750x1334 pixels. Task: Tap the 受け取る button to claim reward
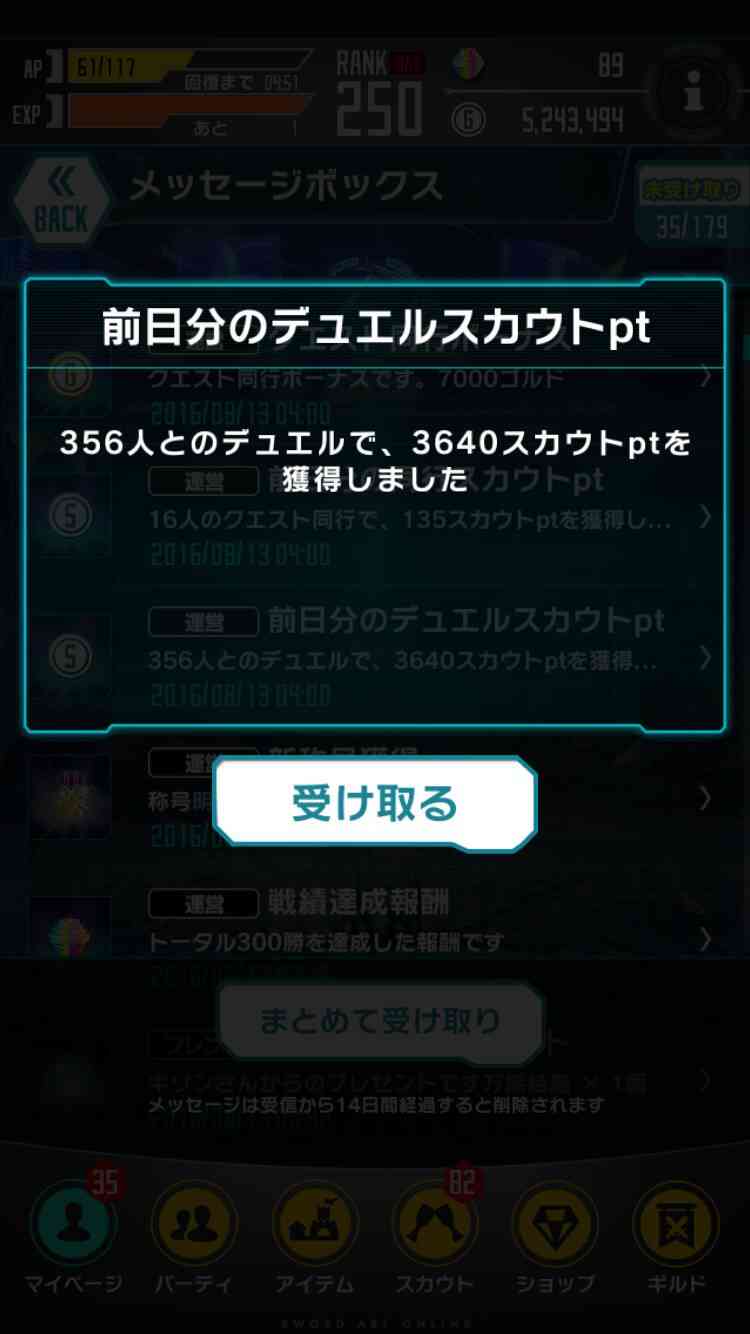coord(375,803)
